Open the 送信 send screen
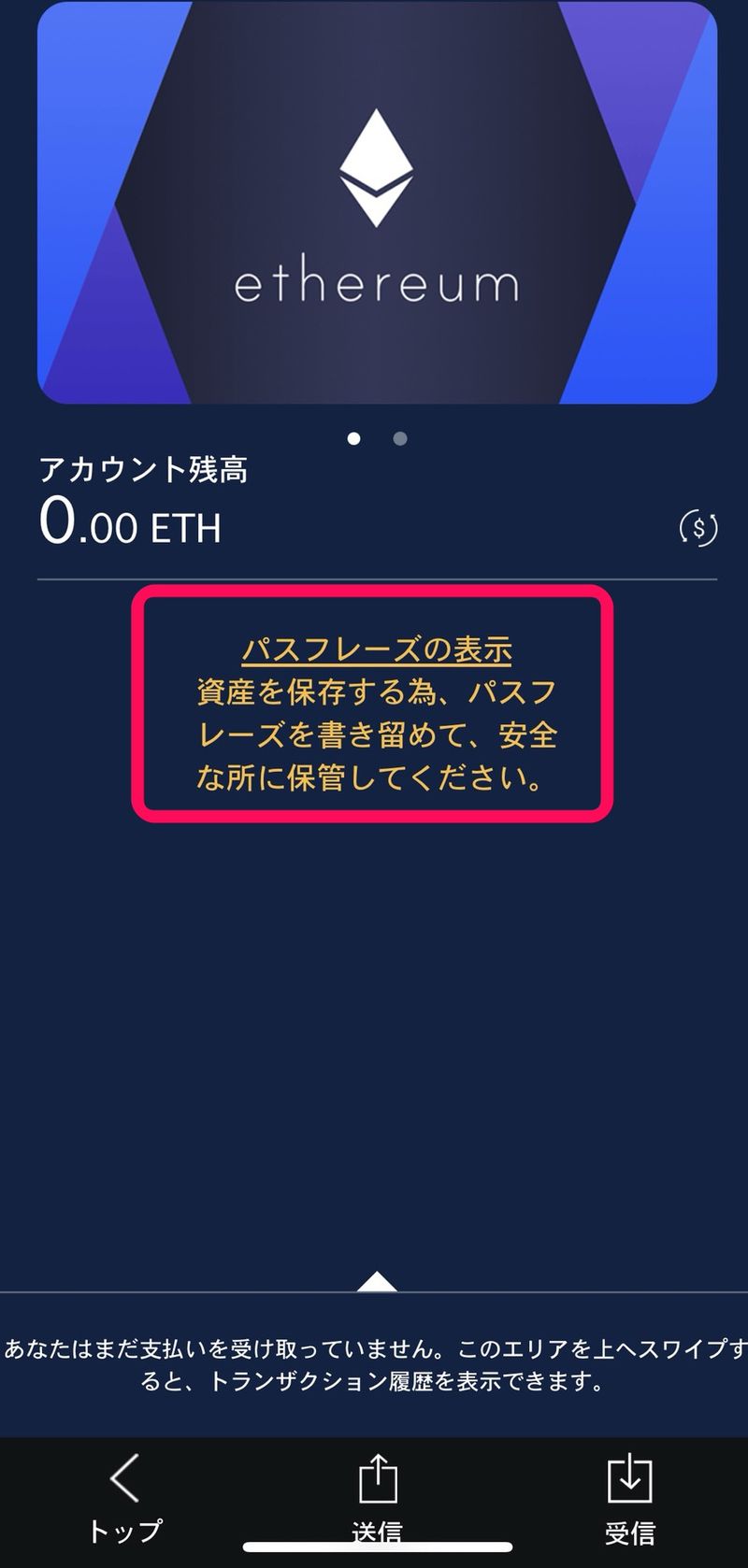The height and width of the screenshot is (1568, 748). 378,1495
